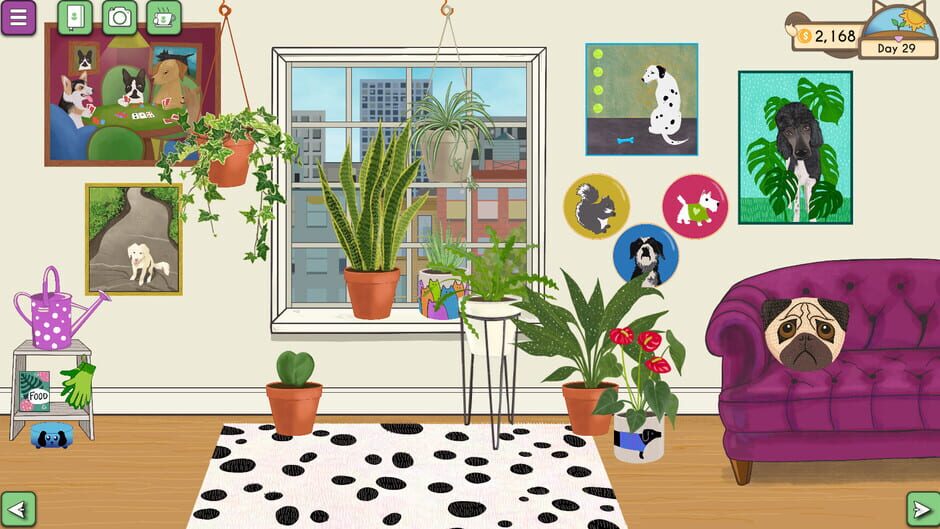Viewport: 940px width, 529px height.
Task: Go to the previous room with left arrow
Action: (x=18, y=508)
